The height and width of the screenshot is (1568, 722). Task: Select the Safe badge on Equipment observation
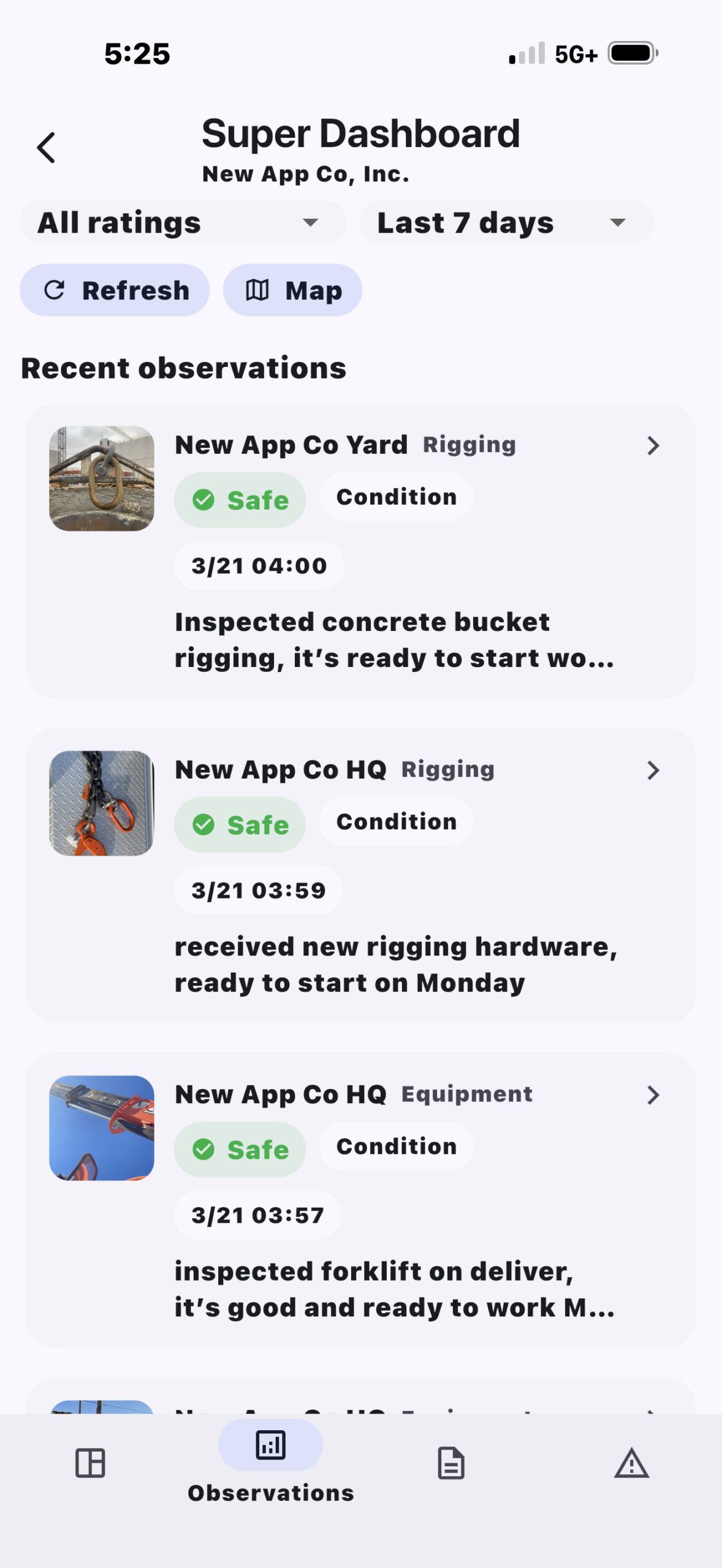pyautogui.click(x=240, y=1149)
